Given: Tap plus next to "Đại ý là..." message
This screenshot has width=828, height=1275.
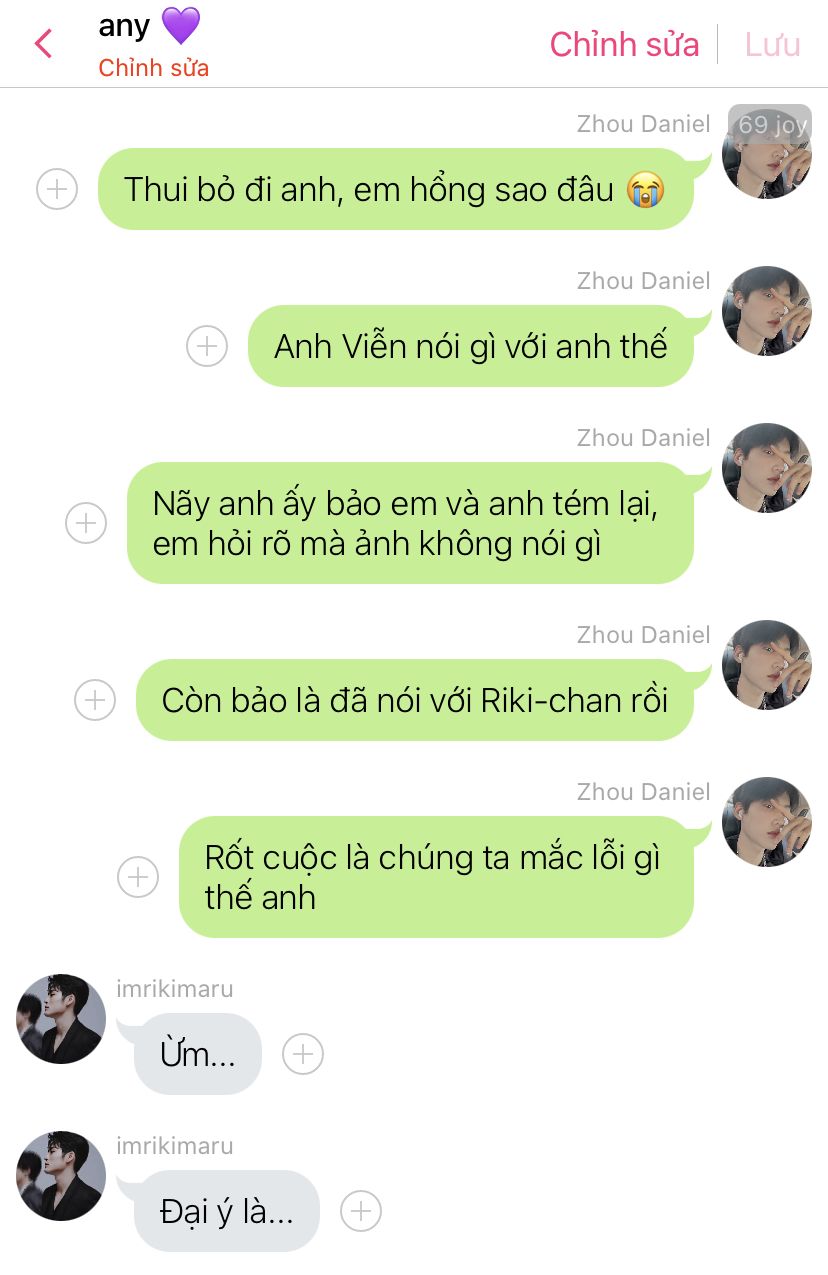Looking at the screenshot, I should point(361,1211).
